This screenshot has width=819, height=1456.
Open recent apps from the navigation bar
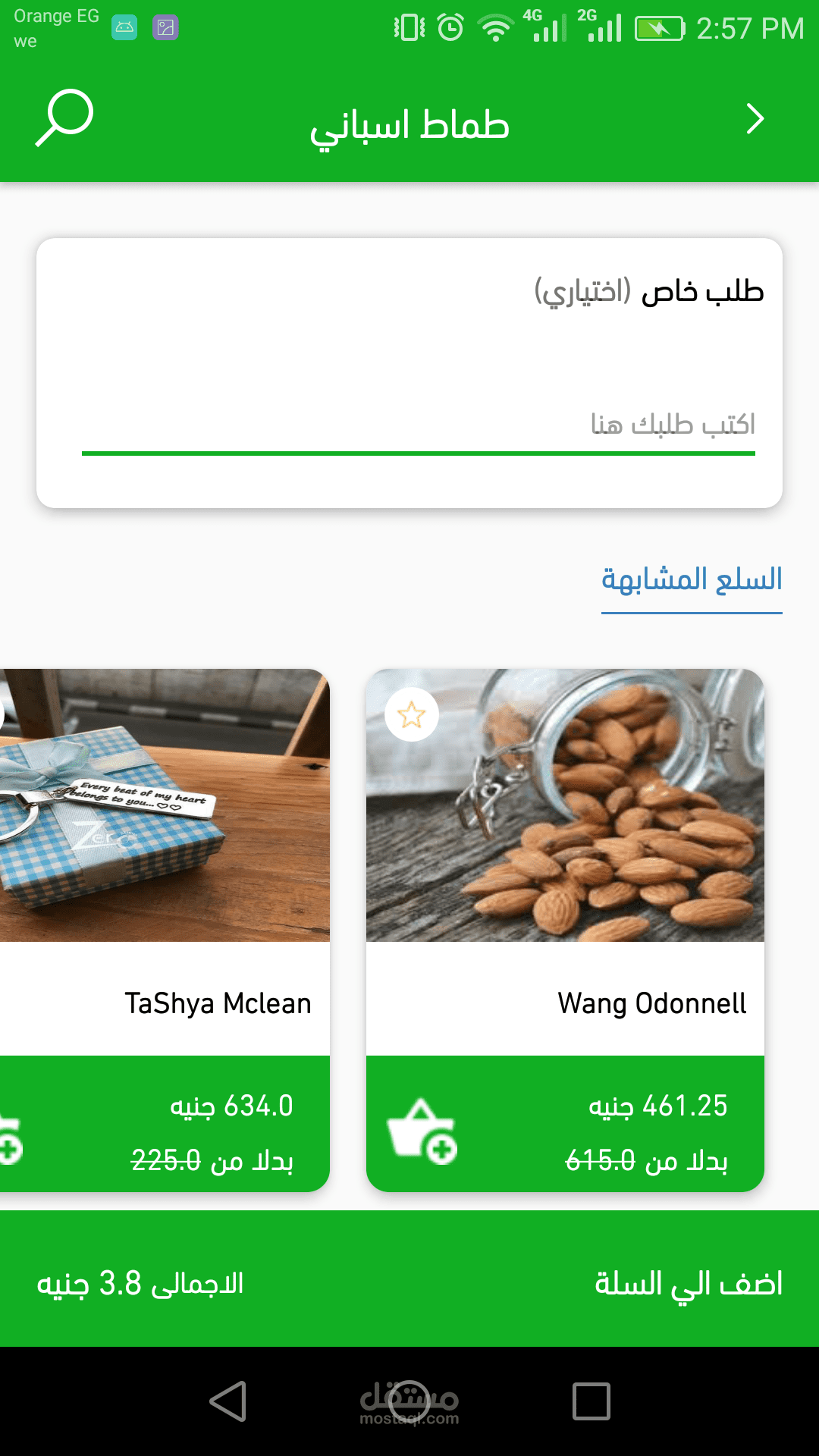tap(591, 1401)
